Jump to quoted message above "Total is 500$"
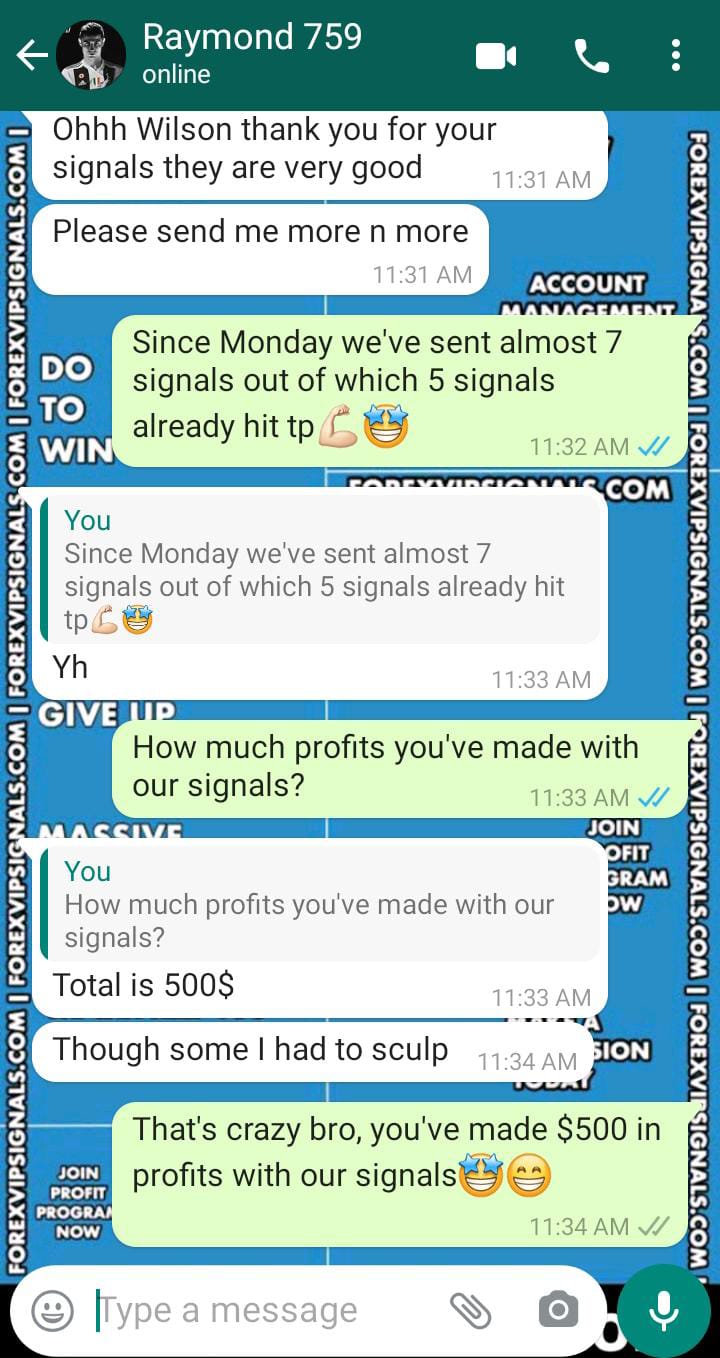 click(320, 905)
